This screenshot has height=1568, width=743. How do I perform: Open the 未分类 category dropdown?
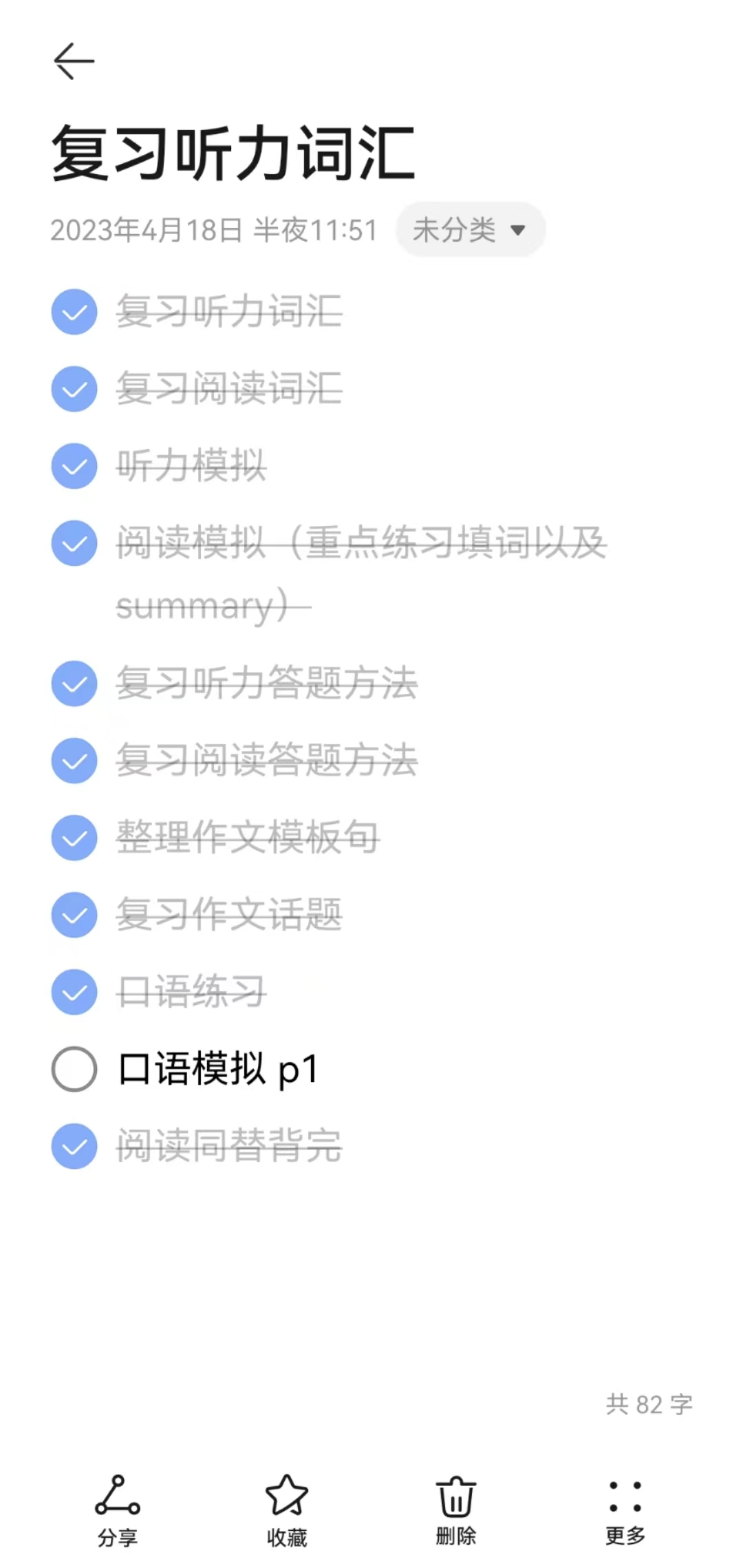coord(471,230)
